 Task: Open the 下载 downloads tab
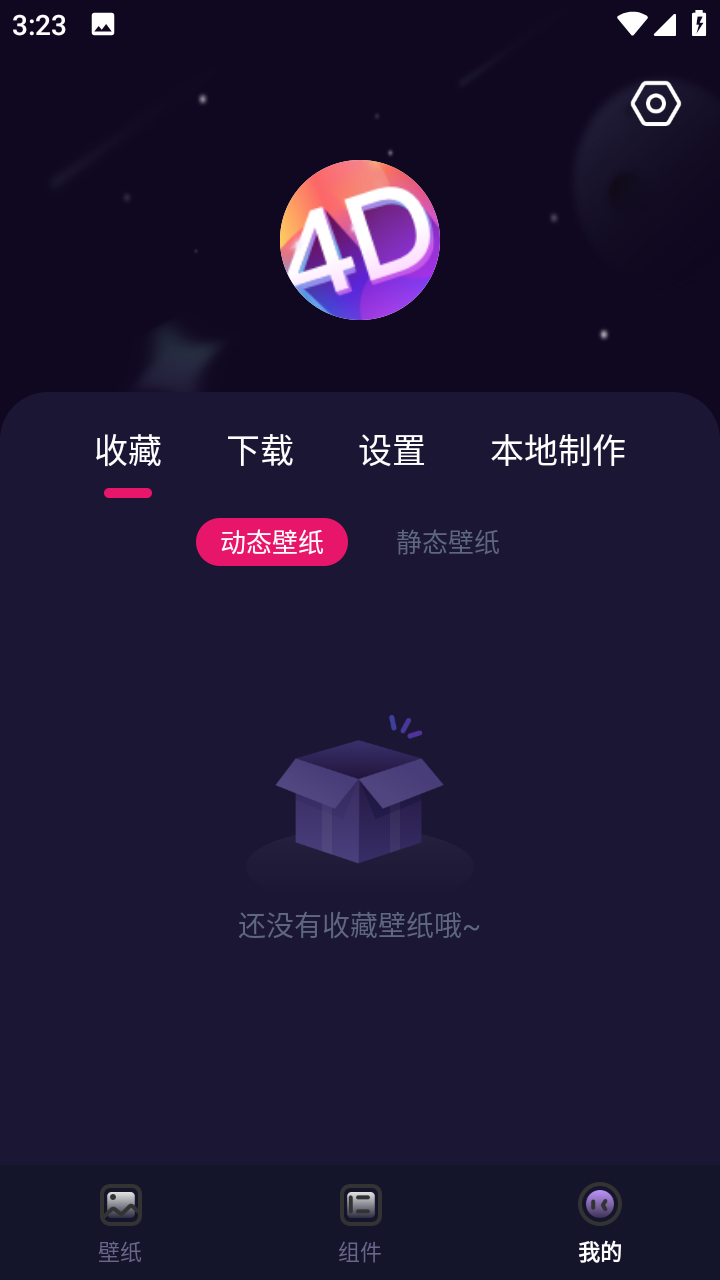pos(260,451)
